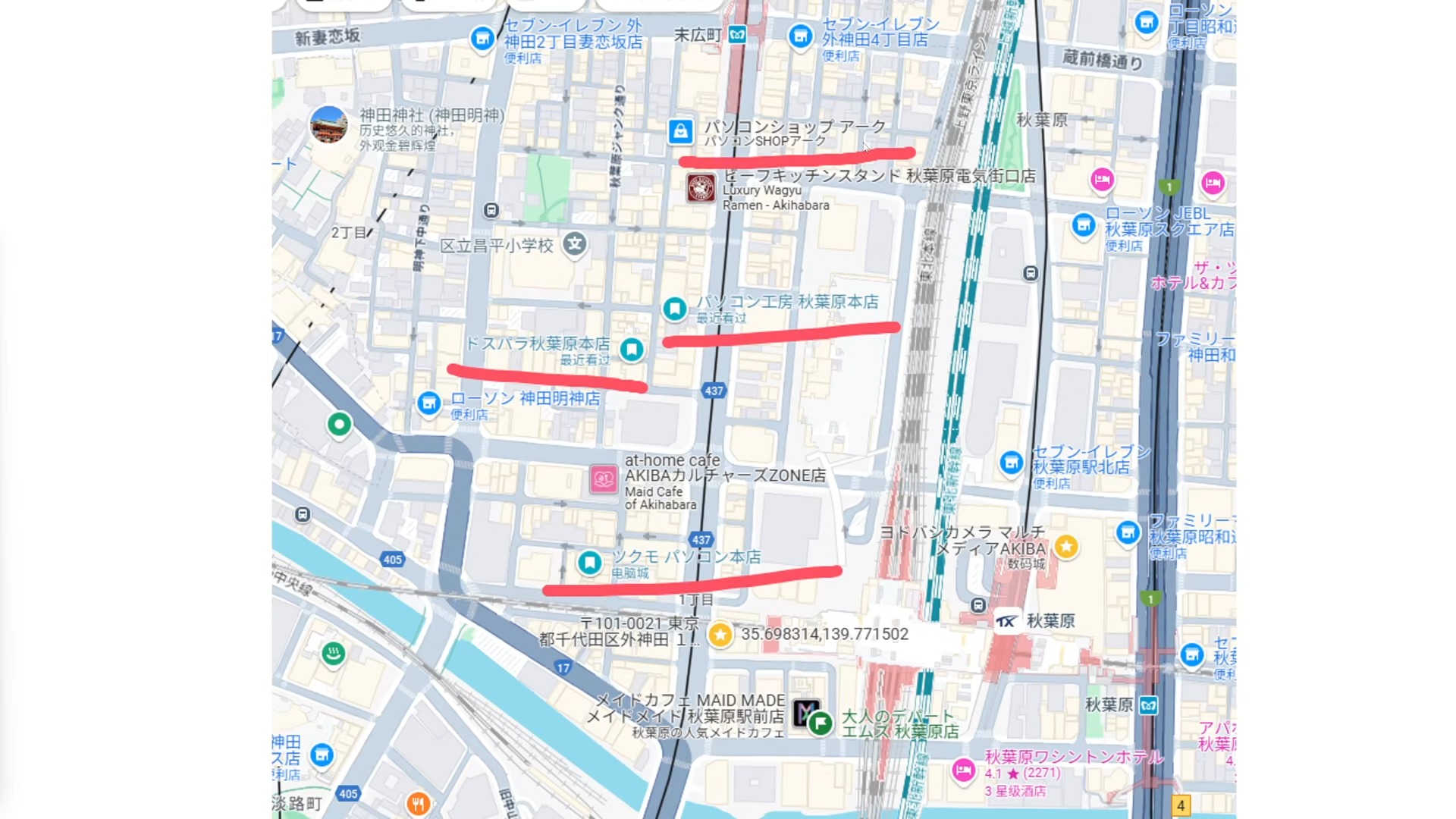Select the saved パソコン工房 秋葉原本店 pin
This screenshot has width=1456, height=819.
[674, 309]
